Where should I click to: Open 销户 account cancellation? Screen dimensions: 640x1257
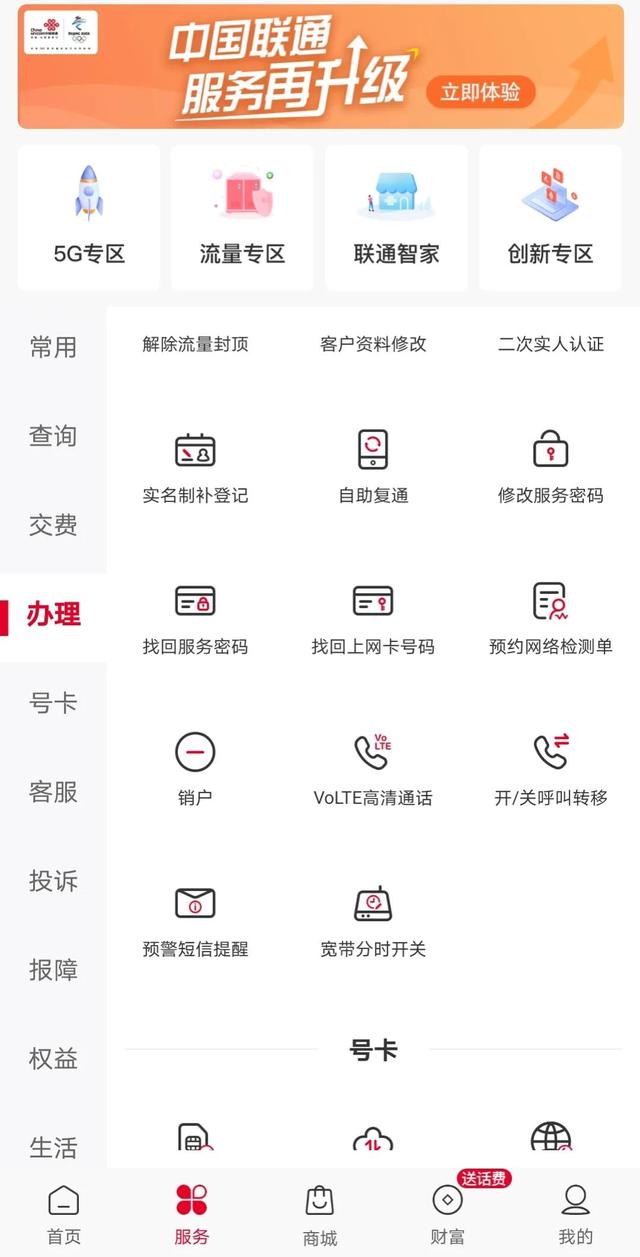pyautogui.click(x=195, y=768)
